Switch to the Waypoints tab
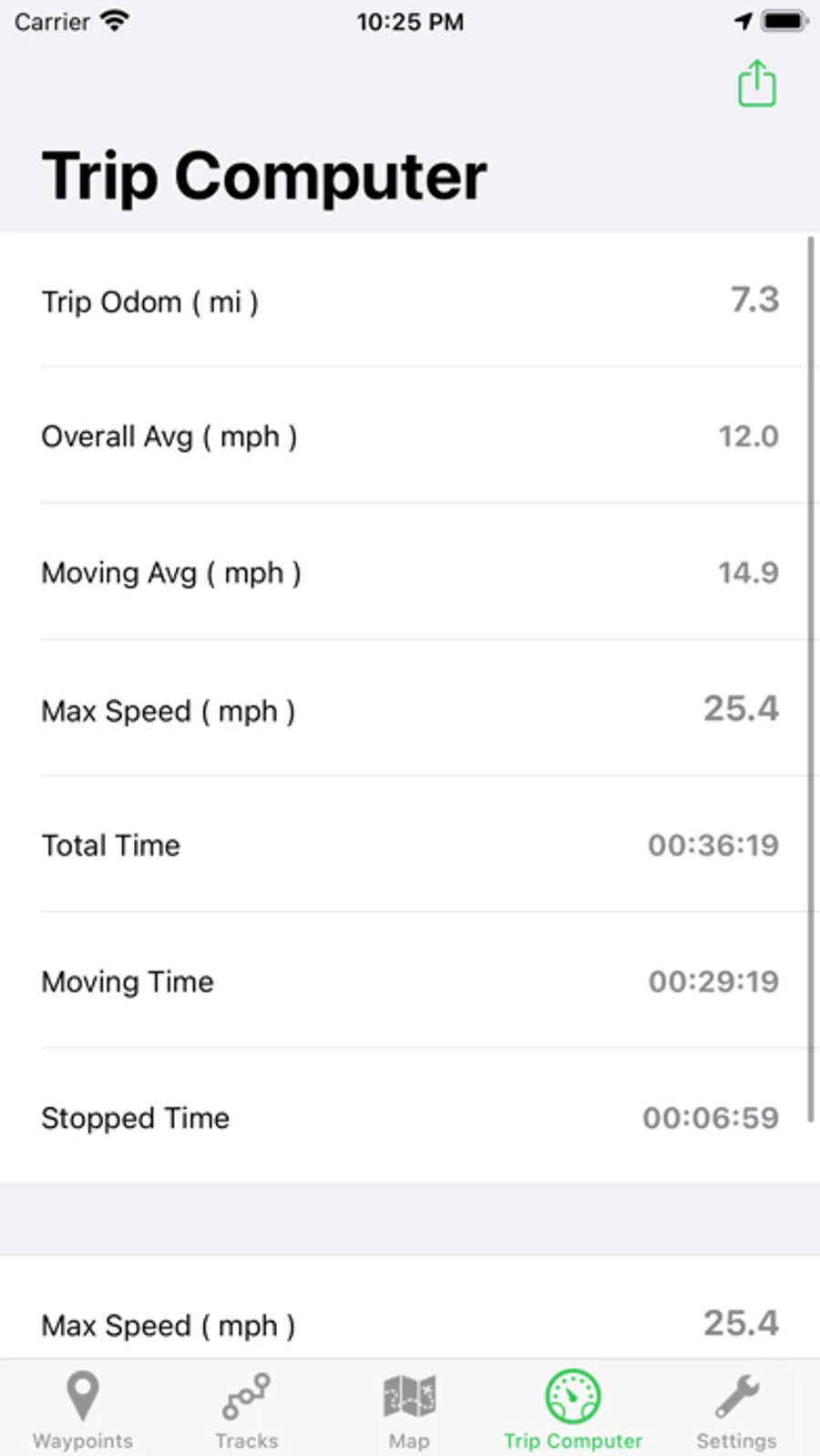This screenshot has width=820, height=1456. pyautogui.click(x=83, y=1408)
